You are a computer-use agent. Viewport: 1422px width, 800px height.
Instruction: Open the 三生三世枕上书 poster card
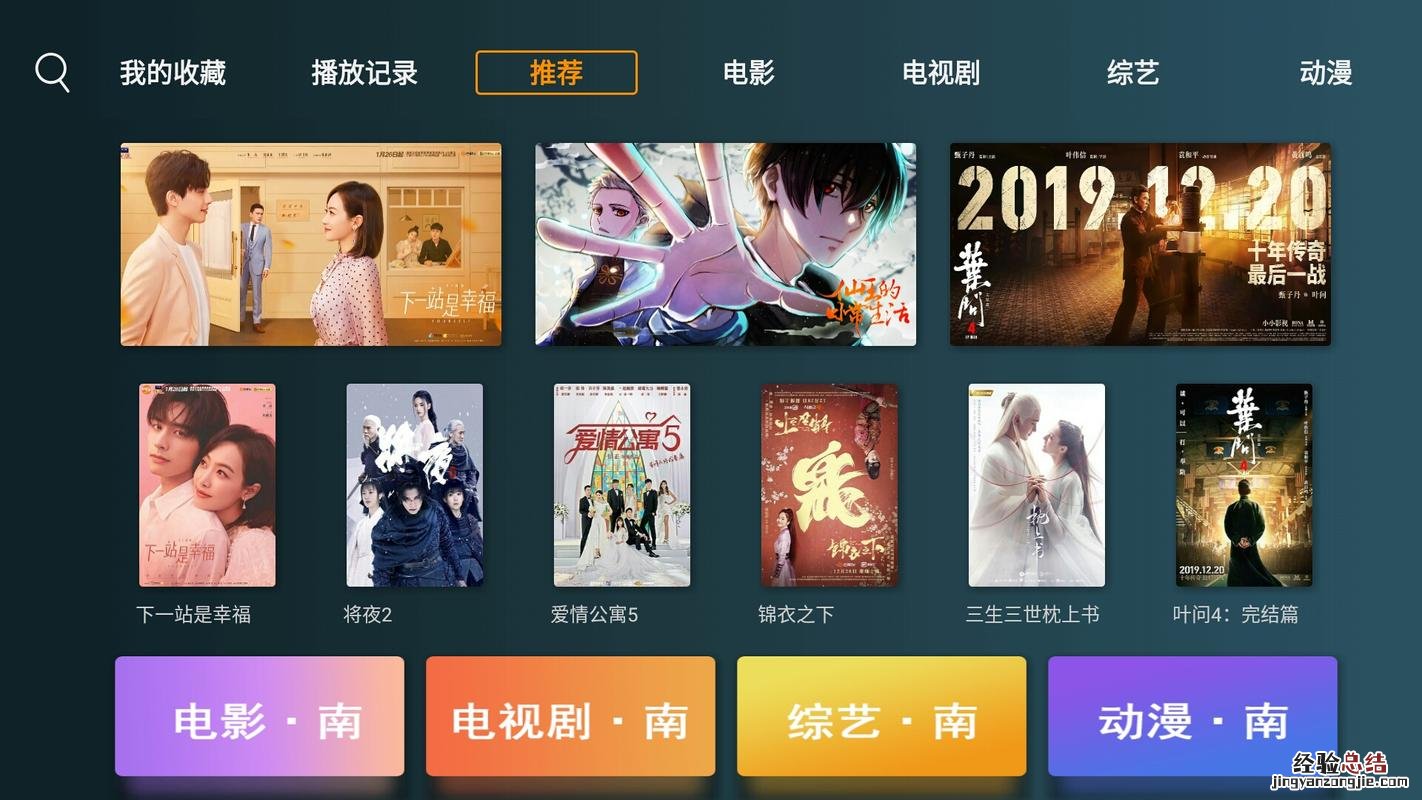click(x=1037, y=485)
